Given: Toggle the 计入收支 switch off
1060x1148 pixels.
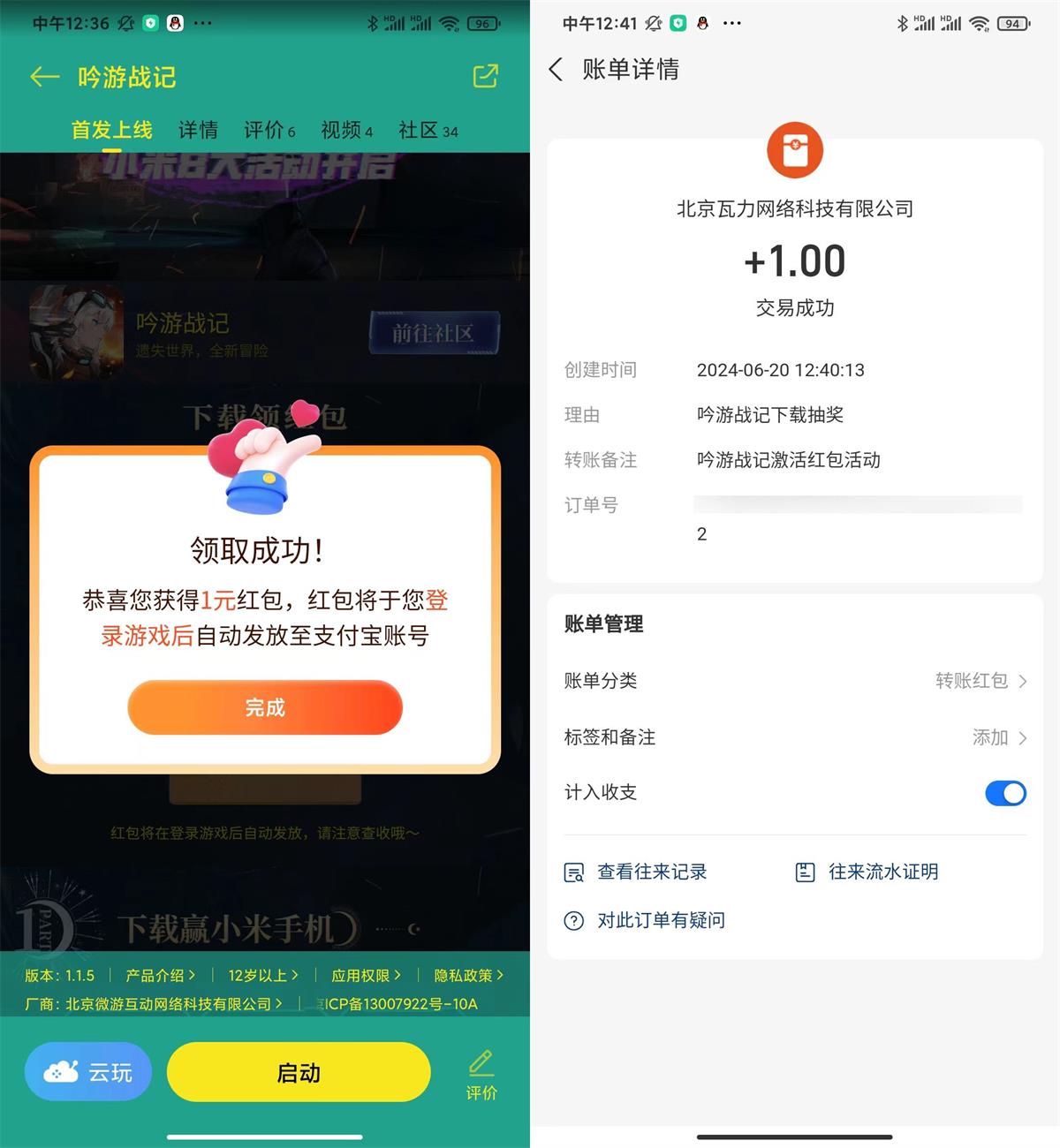Looking at the screenshot, I should click(x=1005, y=793).
